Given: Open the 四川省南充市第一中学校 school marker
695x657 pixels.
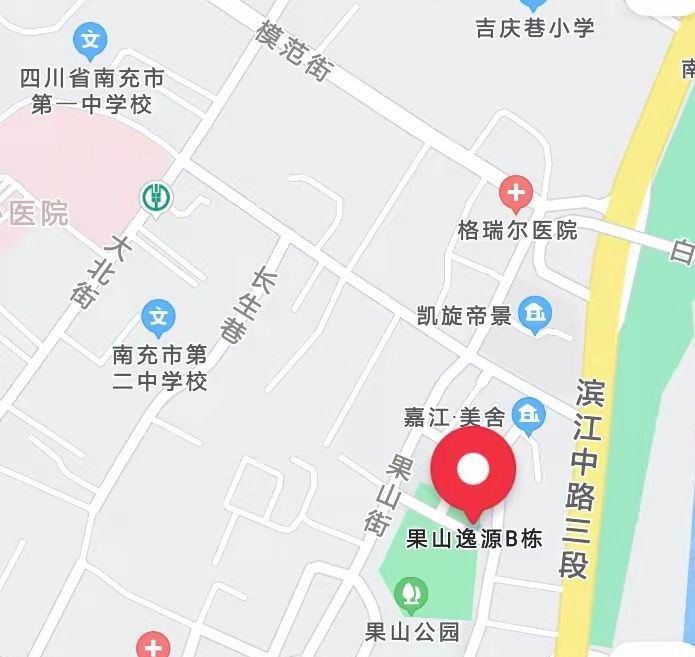Looking at the screenshot, I should tap(91, 41).
